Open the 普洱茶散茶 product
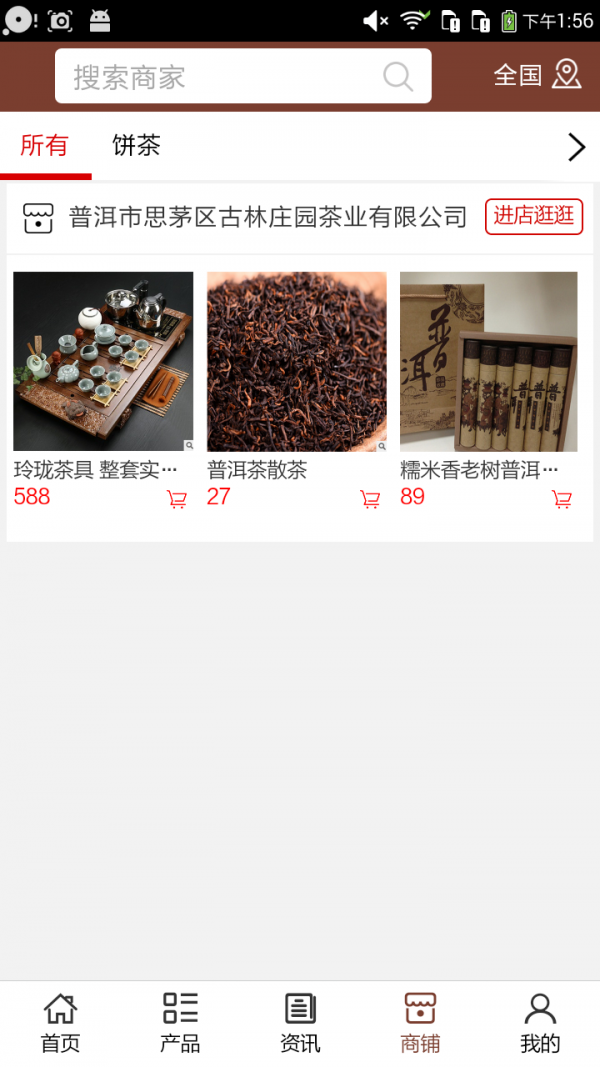Screen dimensions: 600x1067 (x=296, y=361)
